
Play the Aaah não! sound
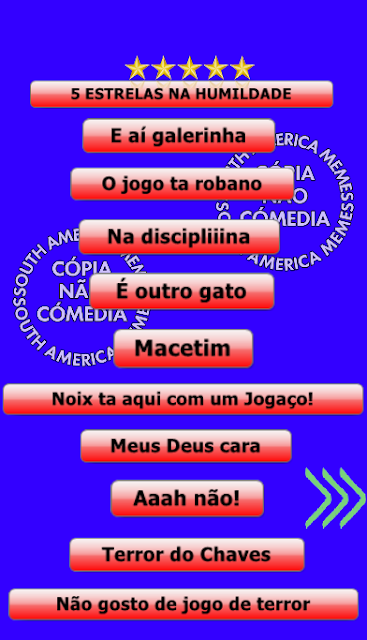[x=187, y=498]
